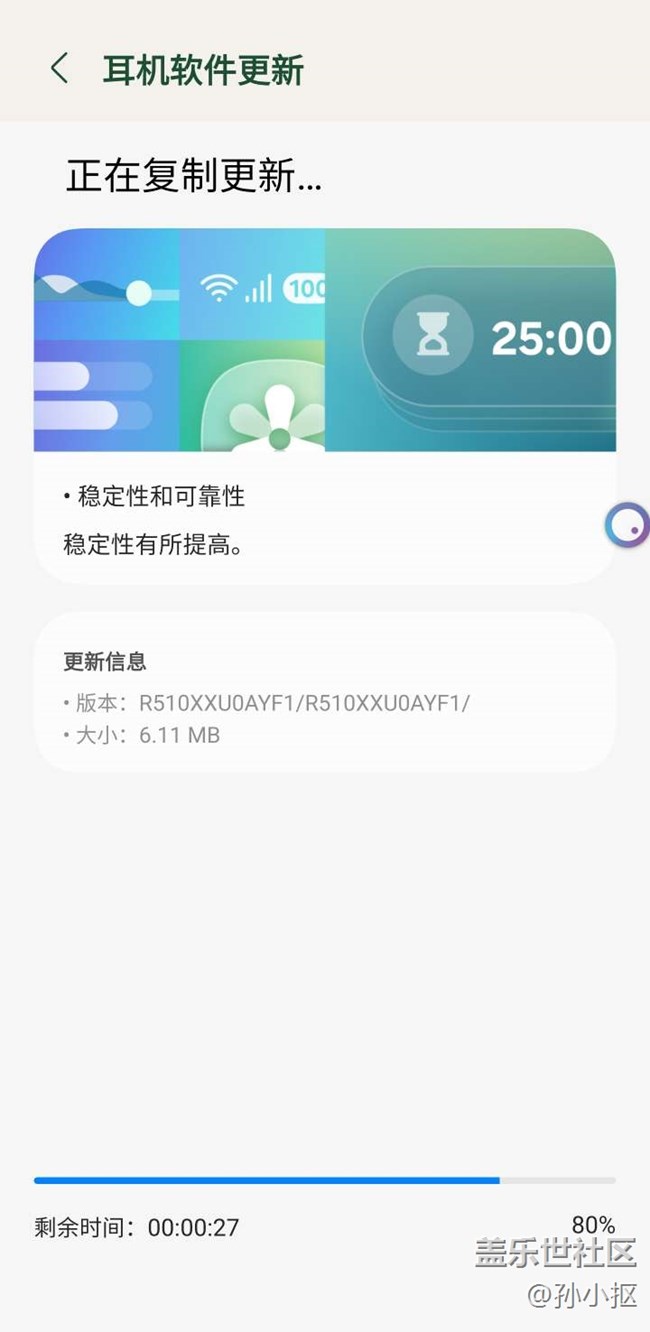
Task: Open the floating assistant bubble
Action: (628, 525)
